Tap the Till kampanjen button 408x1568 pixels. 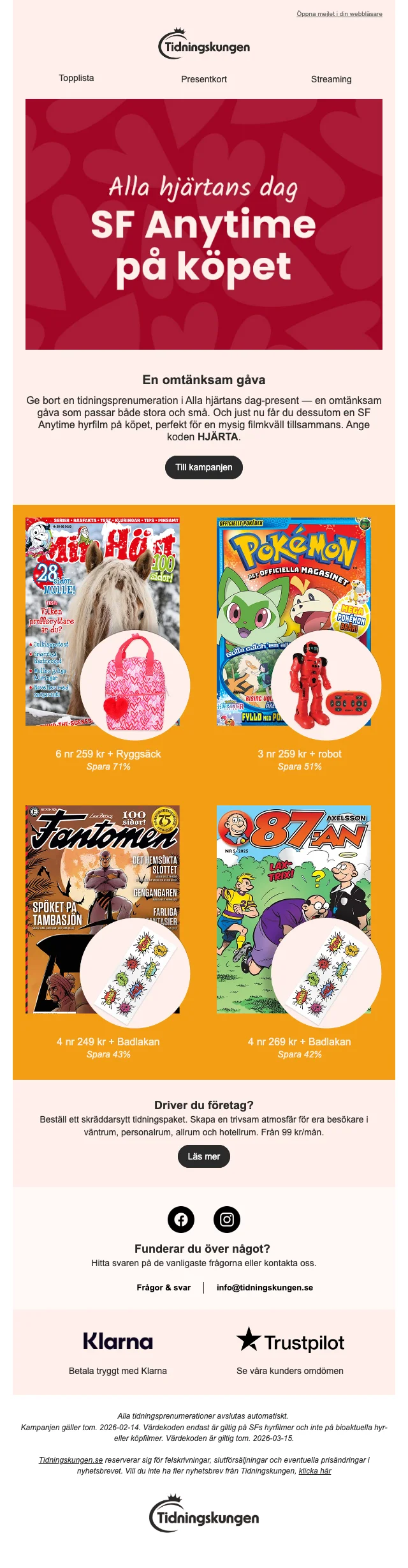click(x=204, y=467)
